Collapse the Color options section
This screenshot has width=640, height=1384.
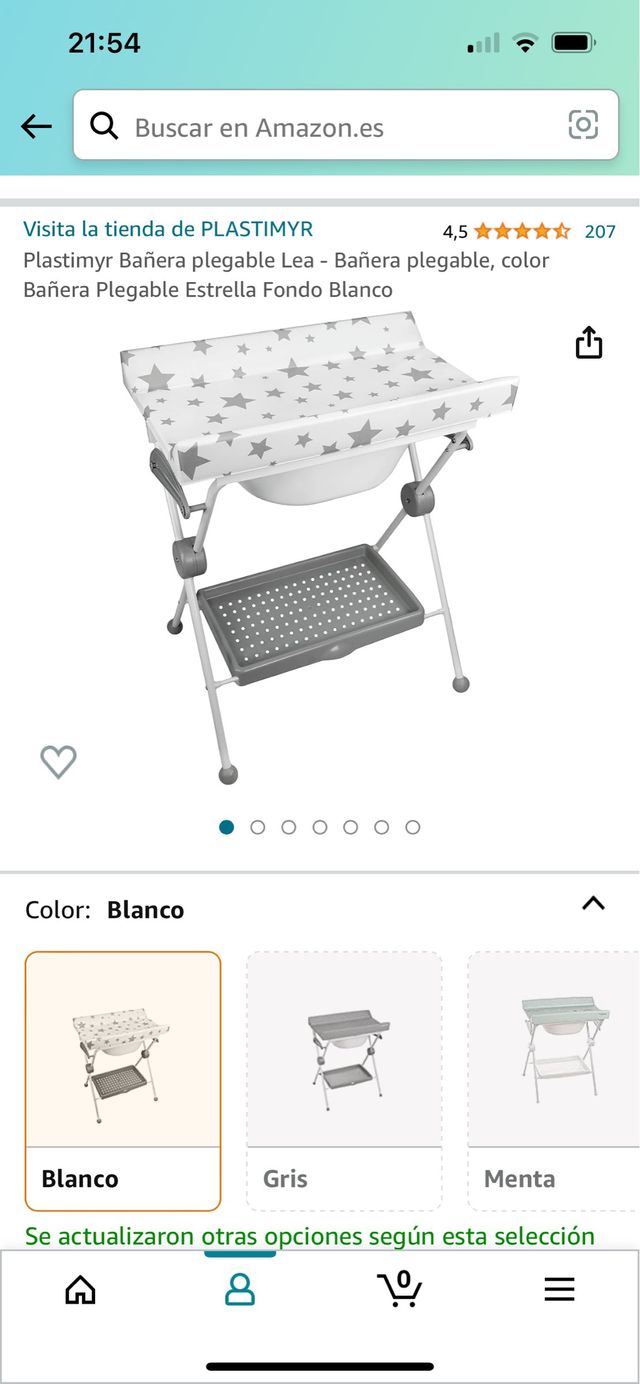593,904
